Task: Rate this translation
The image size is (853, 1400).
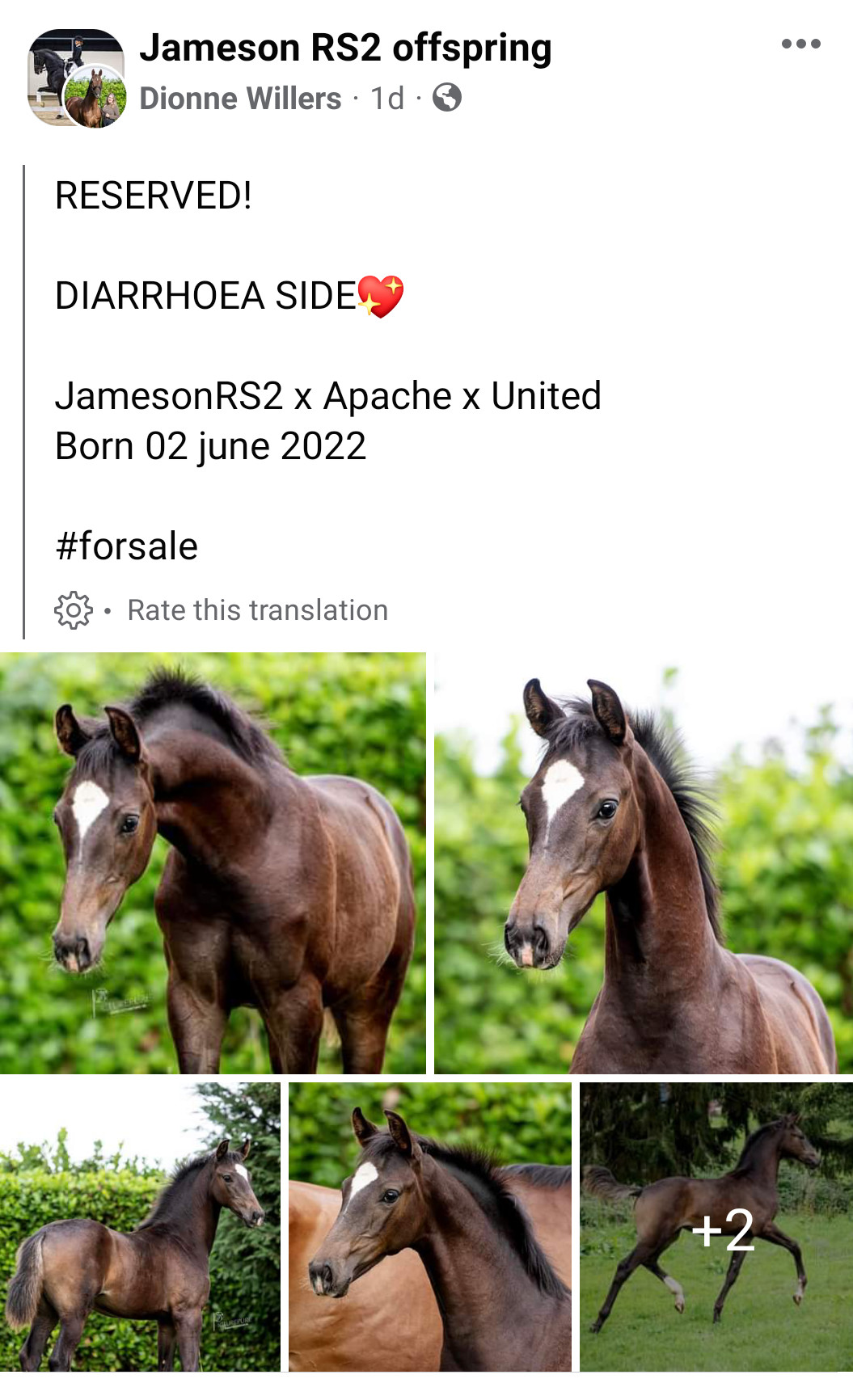Action: [257, 610]
